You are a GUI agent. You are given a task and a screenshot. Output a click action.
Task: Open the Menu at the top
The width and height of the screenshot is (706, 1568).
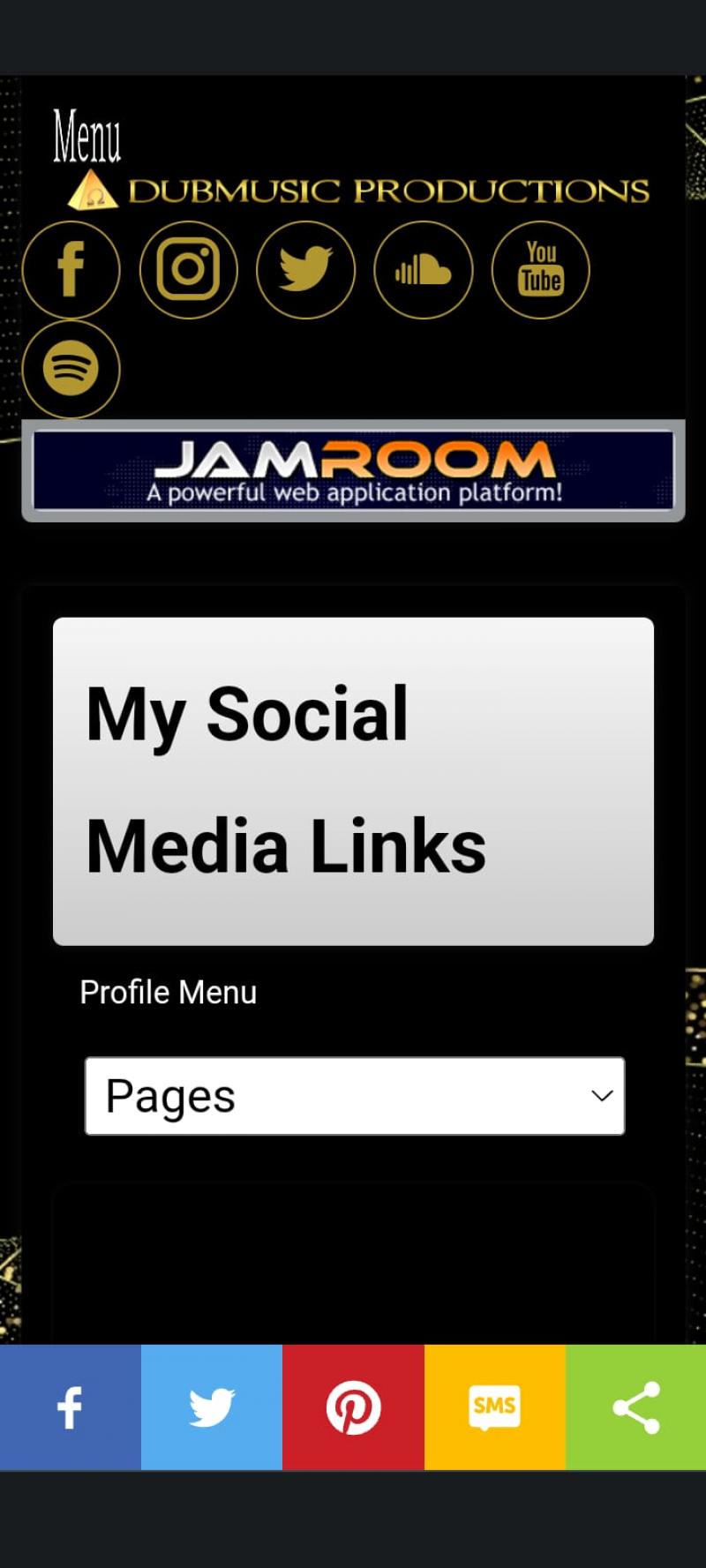coord(86,136)
